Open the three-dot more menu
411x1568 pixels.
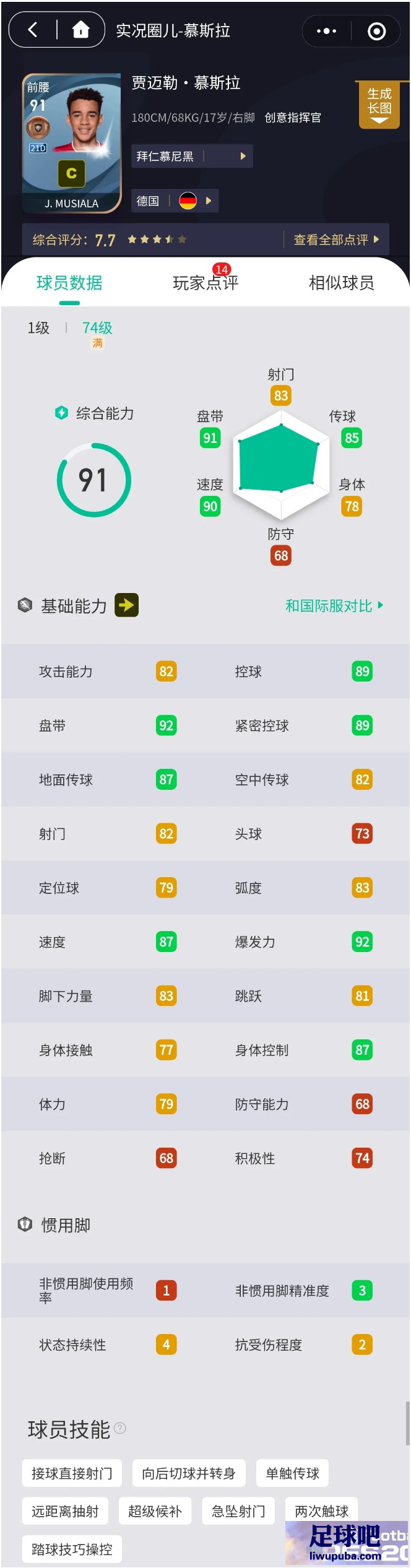326,31
